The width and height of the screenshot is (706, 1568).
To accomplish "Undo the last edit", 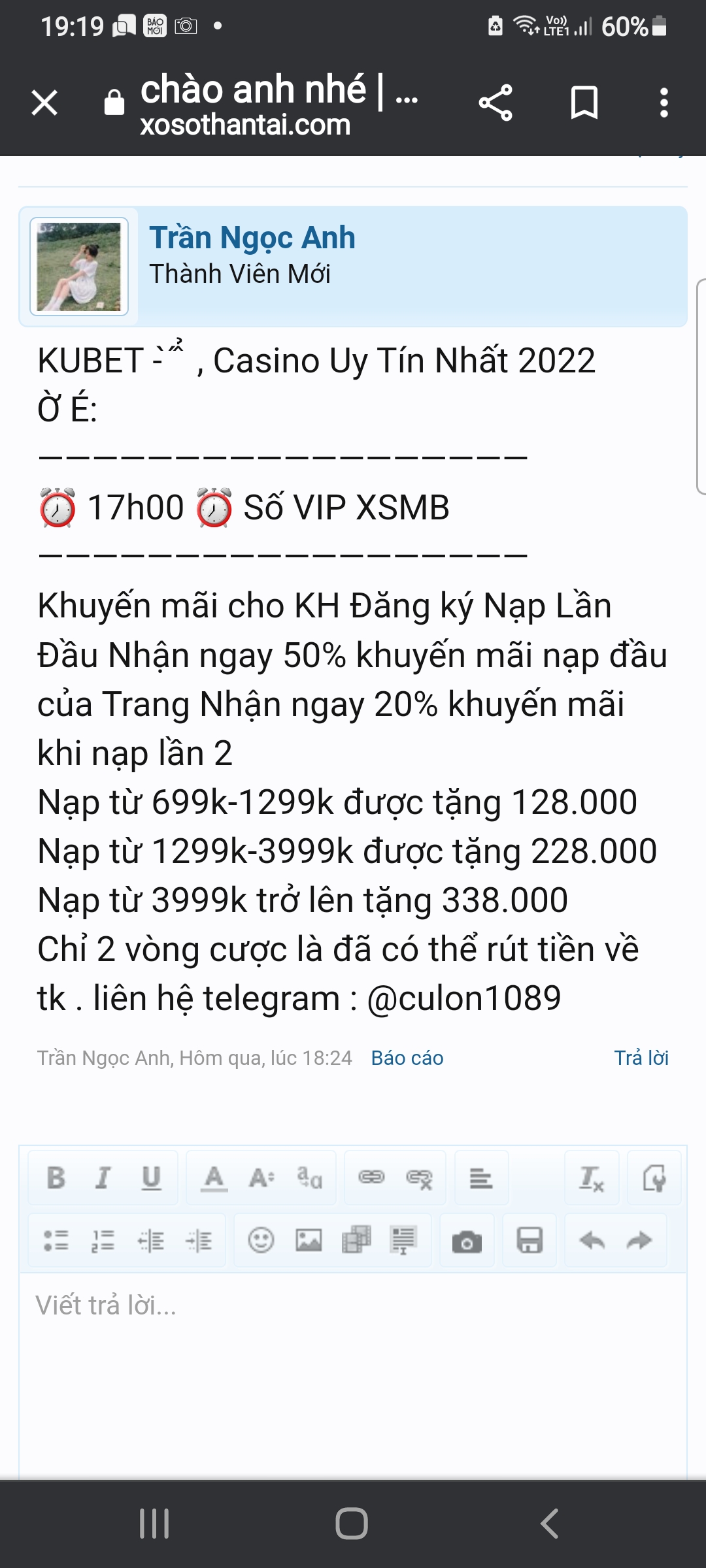I will pyautogui.click(x=592, y=1239).
